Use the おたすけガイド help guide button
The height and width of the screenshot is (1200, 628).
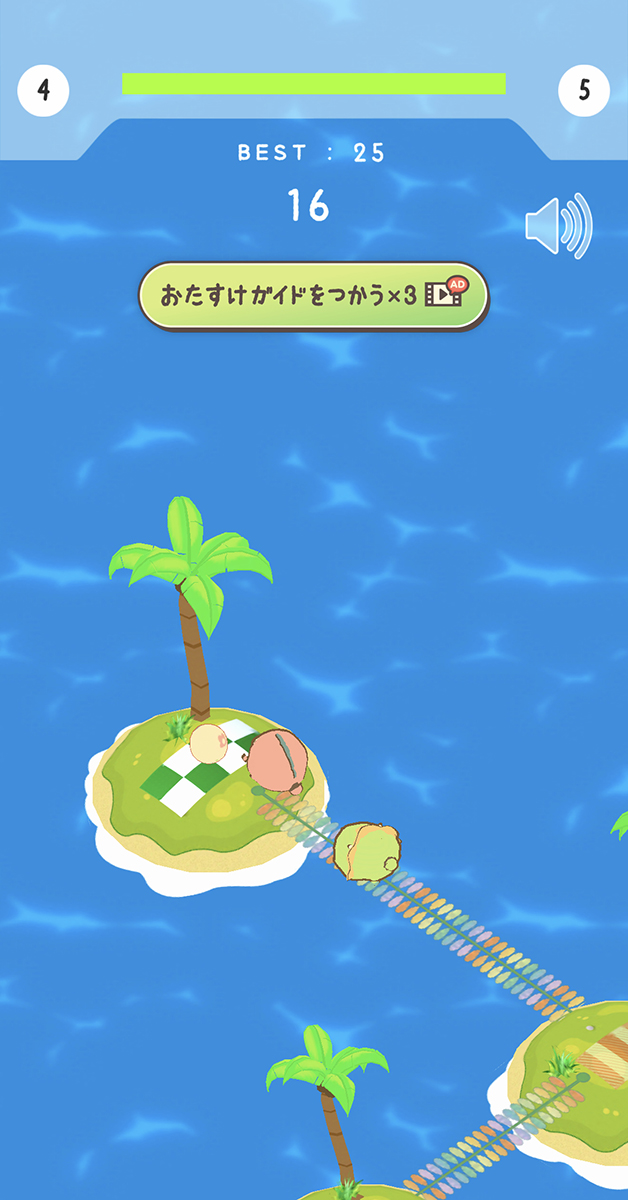click(312, 295)
